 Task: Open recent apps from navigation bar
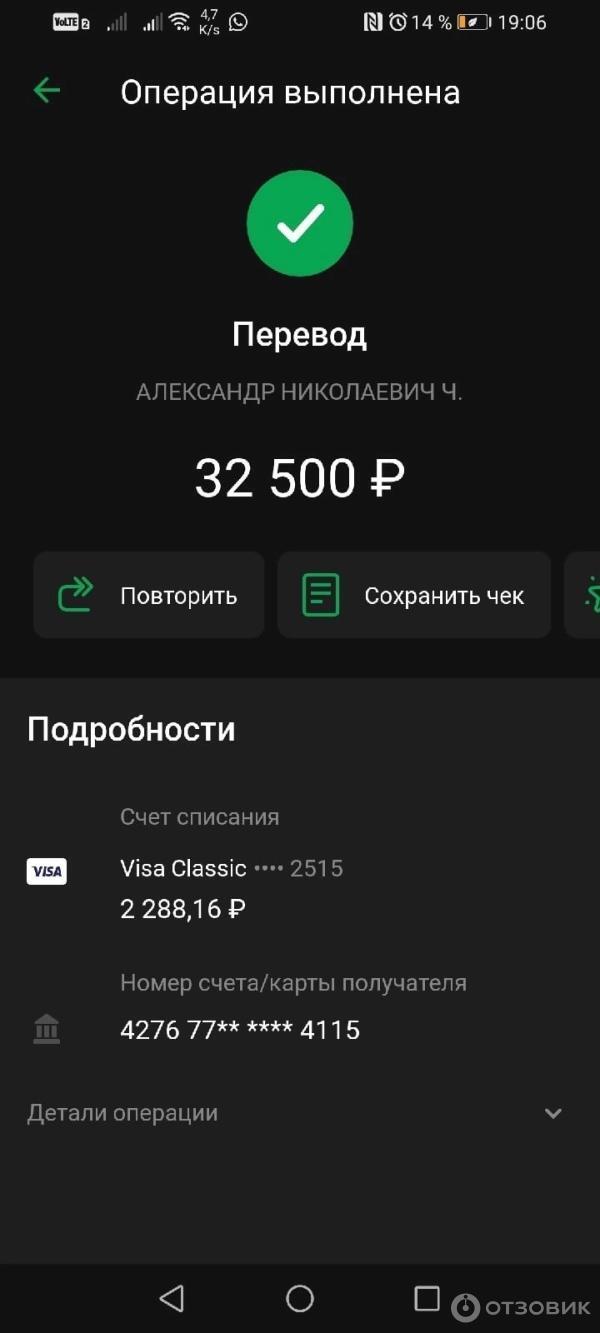click(x=427, y=1298)
